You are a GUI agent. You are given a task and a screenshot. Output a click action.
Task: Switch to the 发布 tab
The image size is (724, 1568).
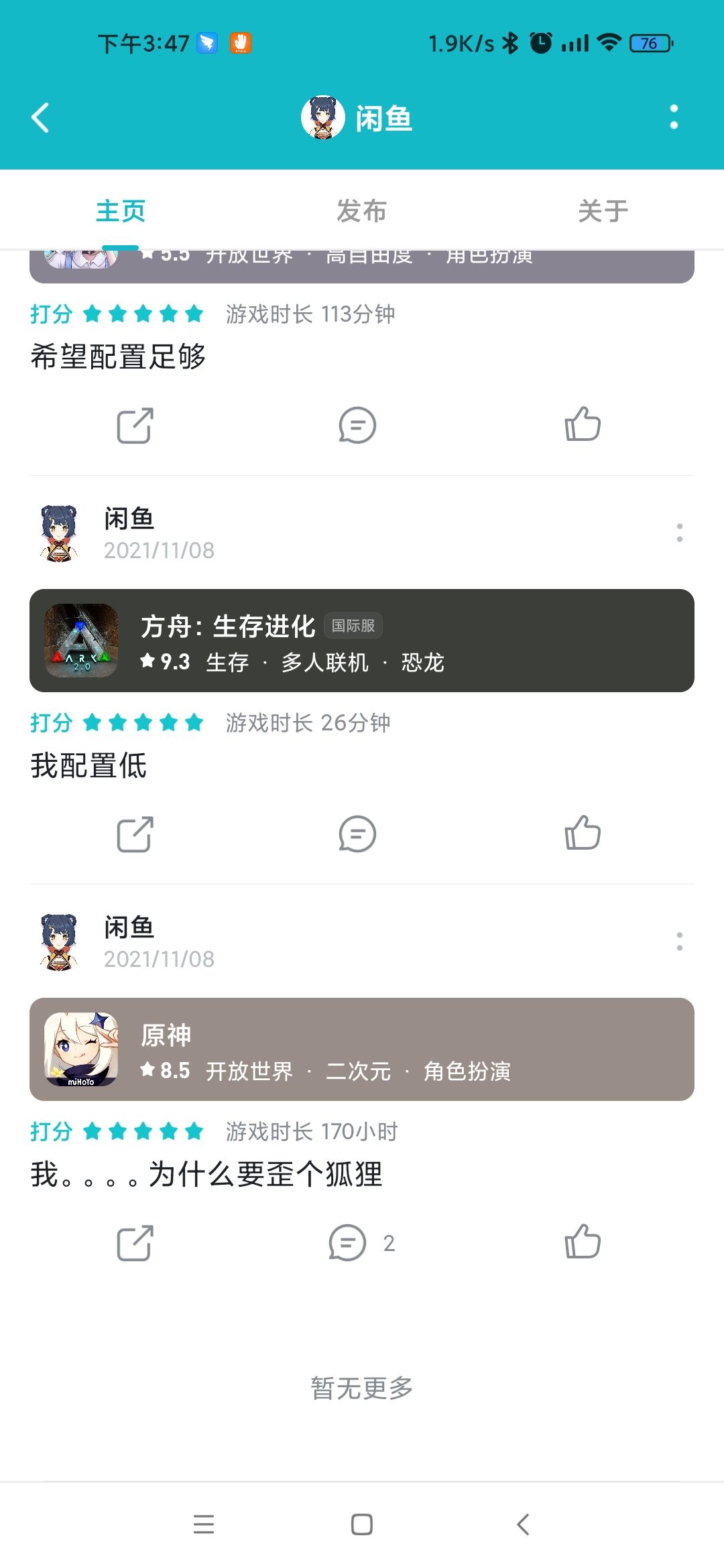(360, 210)
